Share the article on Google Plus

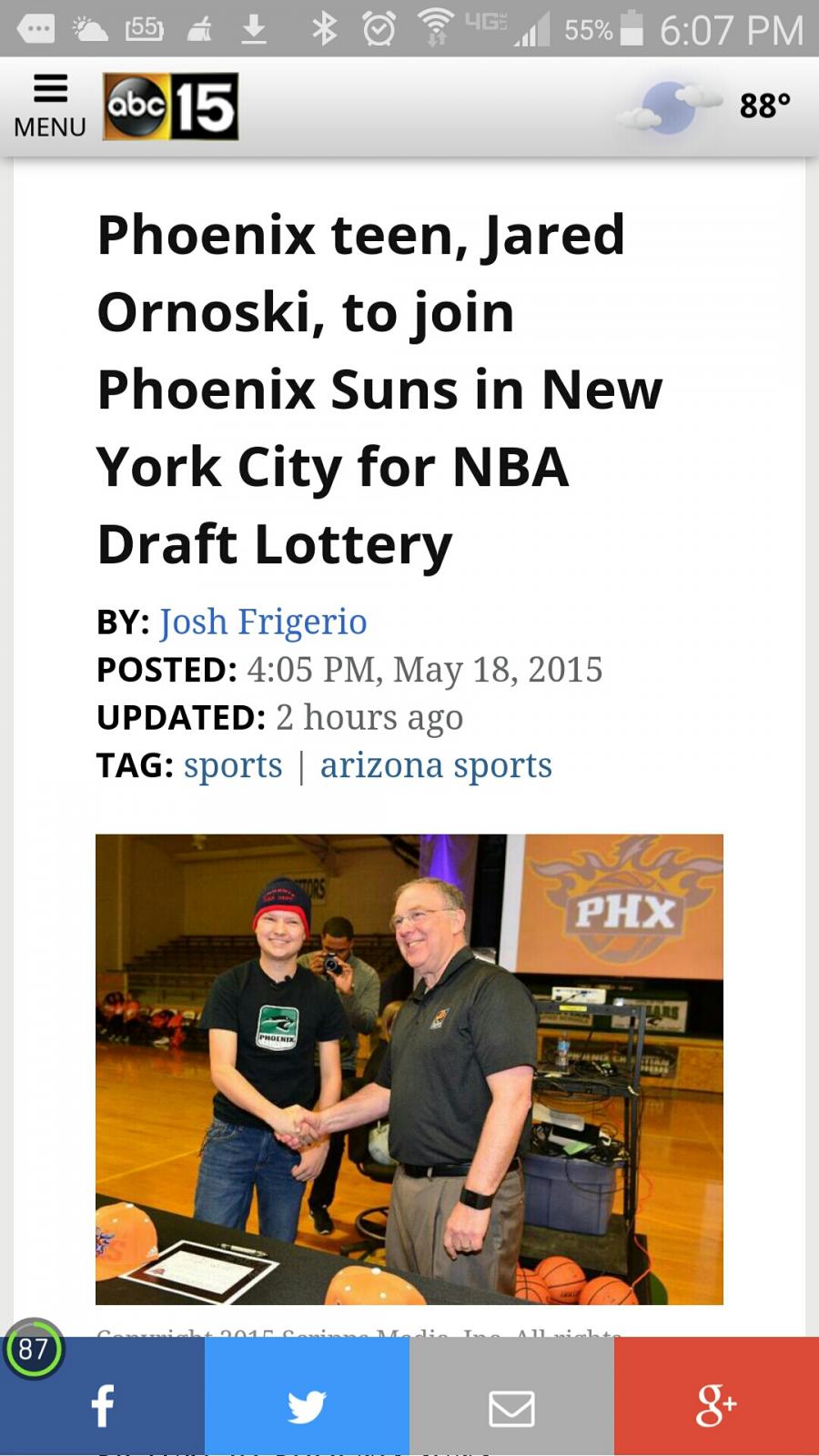tap(716, 1396)
